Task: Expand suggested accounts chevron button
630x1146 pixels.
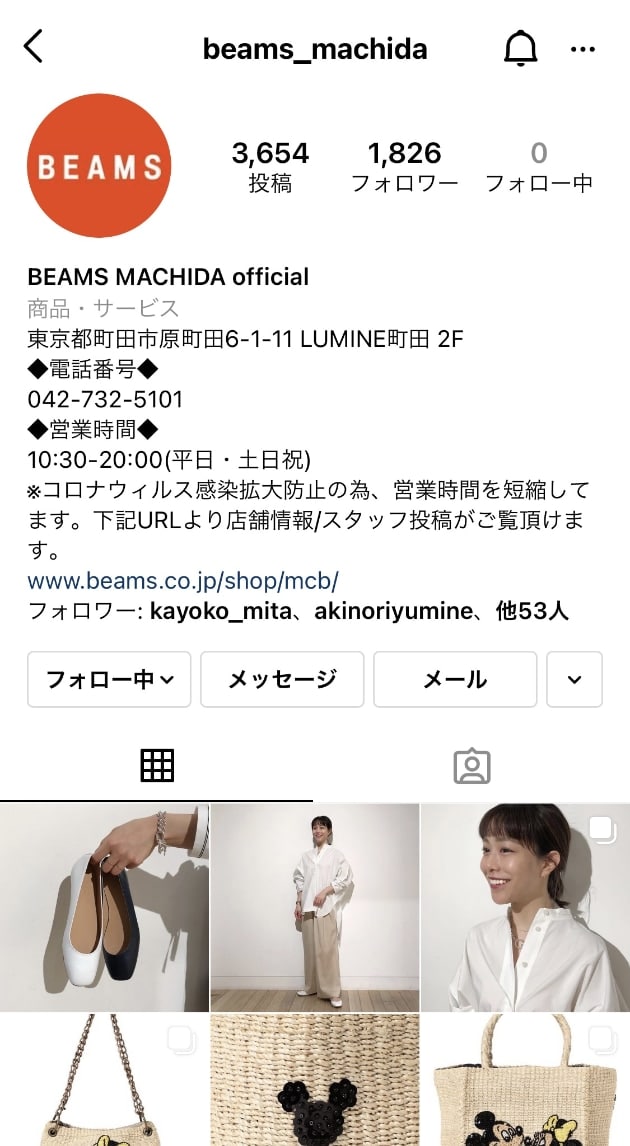Action: (574, 680)
